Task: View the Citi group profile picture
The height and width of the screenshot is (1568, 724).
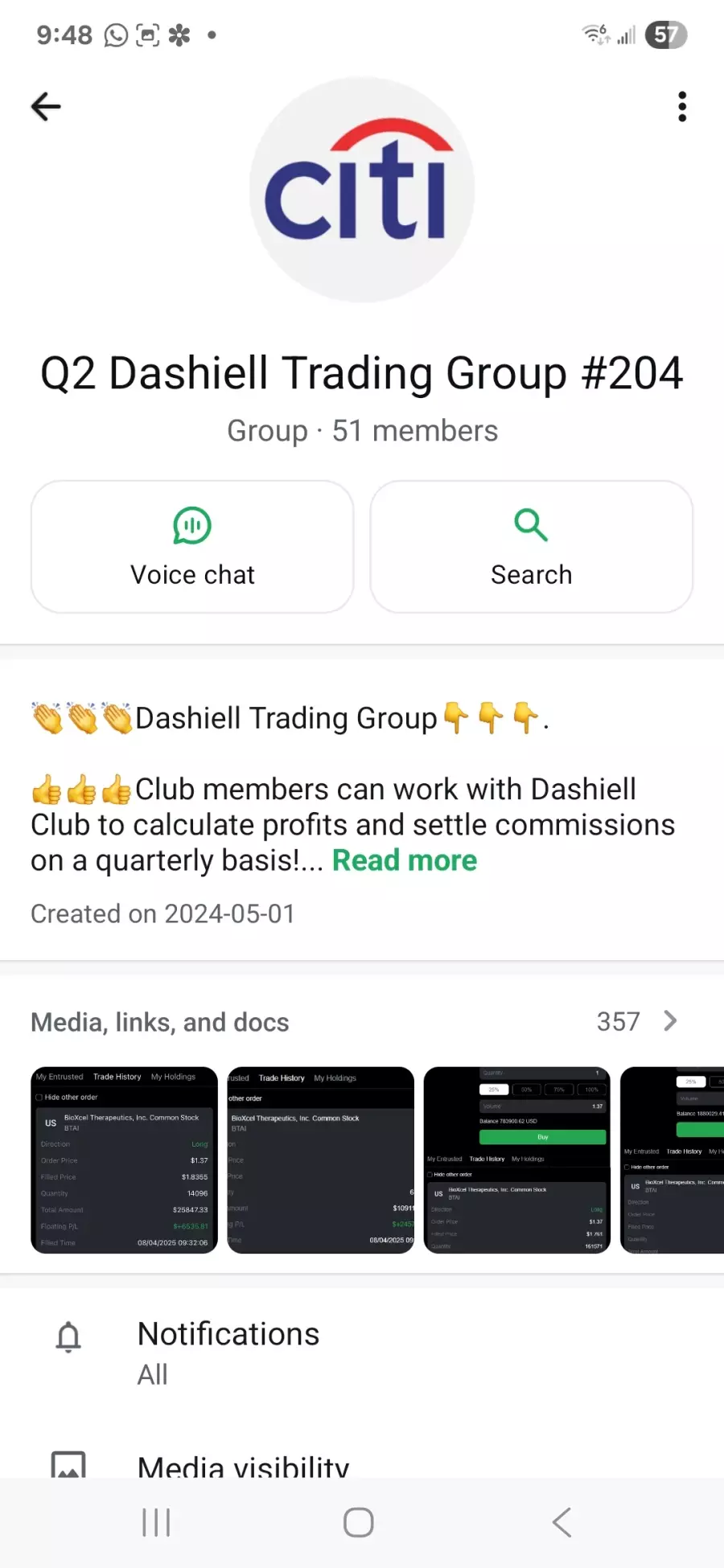Action: tap(362, 190)
